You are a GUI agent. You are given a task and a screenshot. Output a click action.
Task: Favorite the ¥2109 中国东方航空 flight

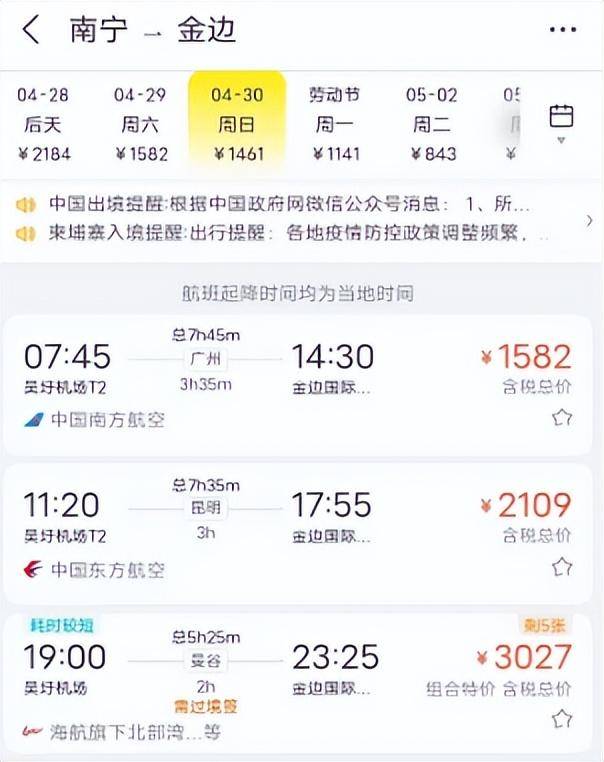coord(562,568)
